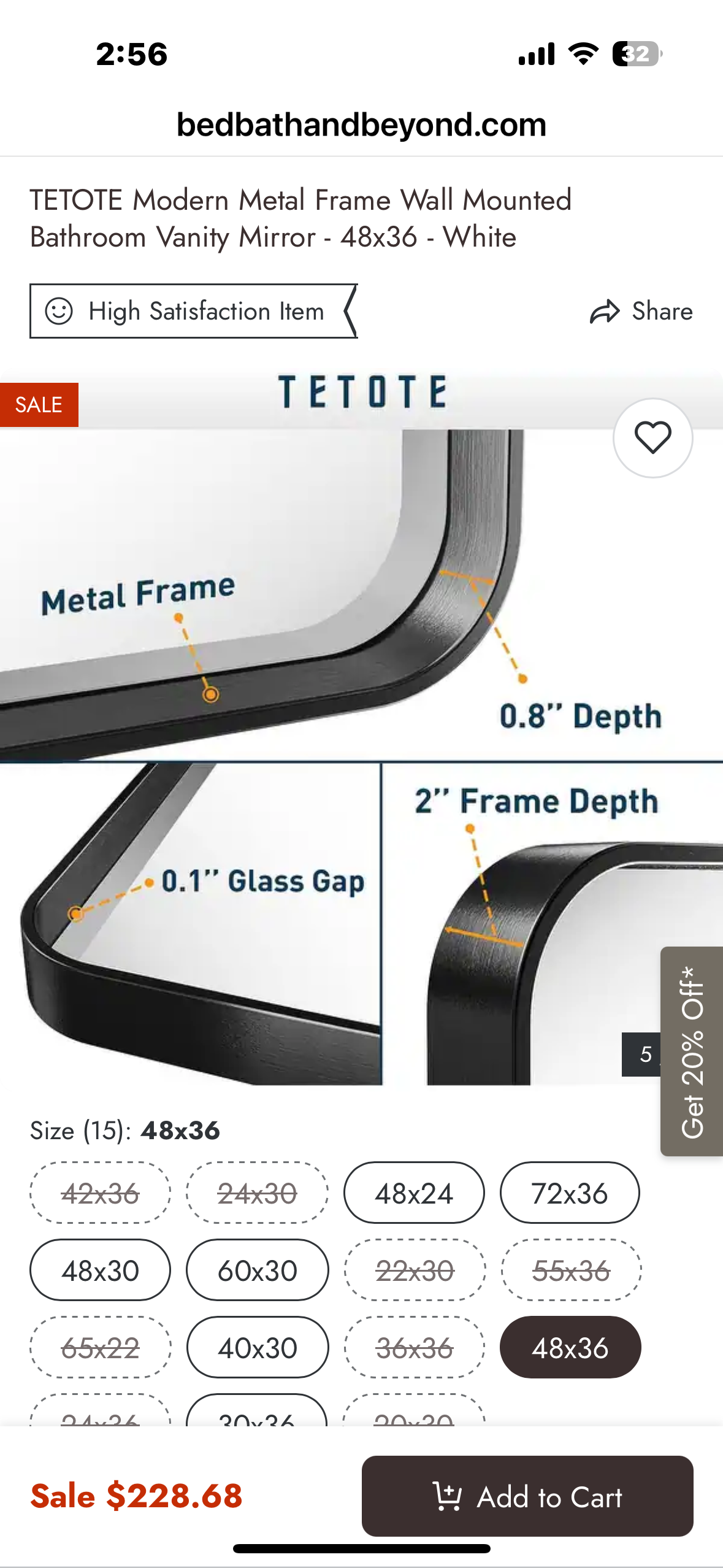This screenshot has width=723, height=1568.
Task: Open the High Satisfaction Item badge
Action: pos(193,311)
